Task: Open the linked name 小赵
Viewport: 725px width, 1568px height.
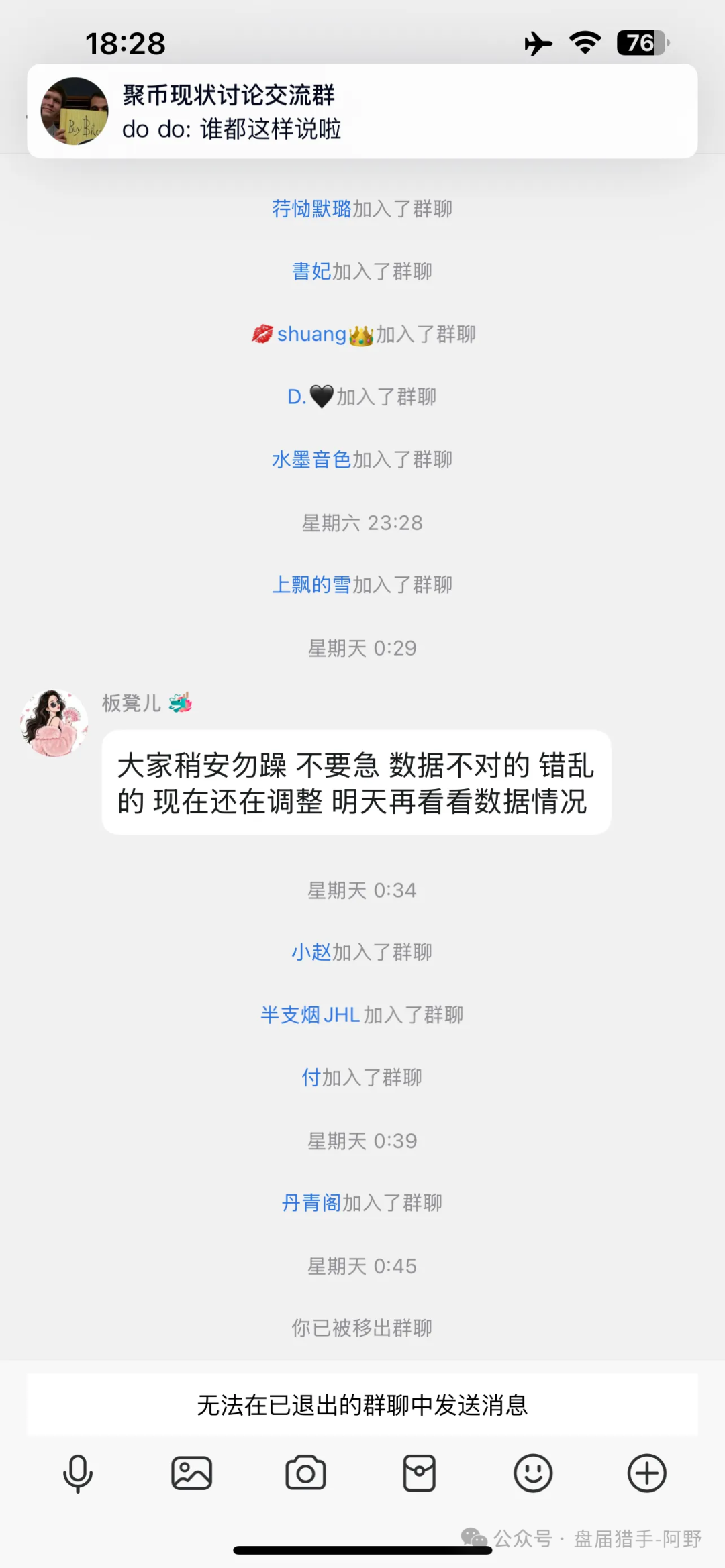Action: pyautogui.click(x=311, y=952)
